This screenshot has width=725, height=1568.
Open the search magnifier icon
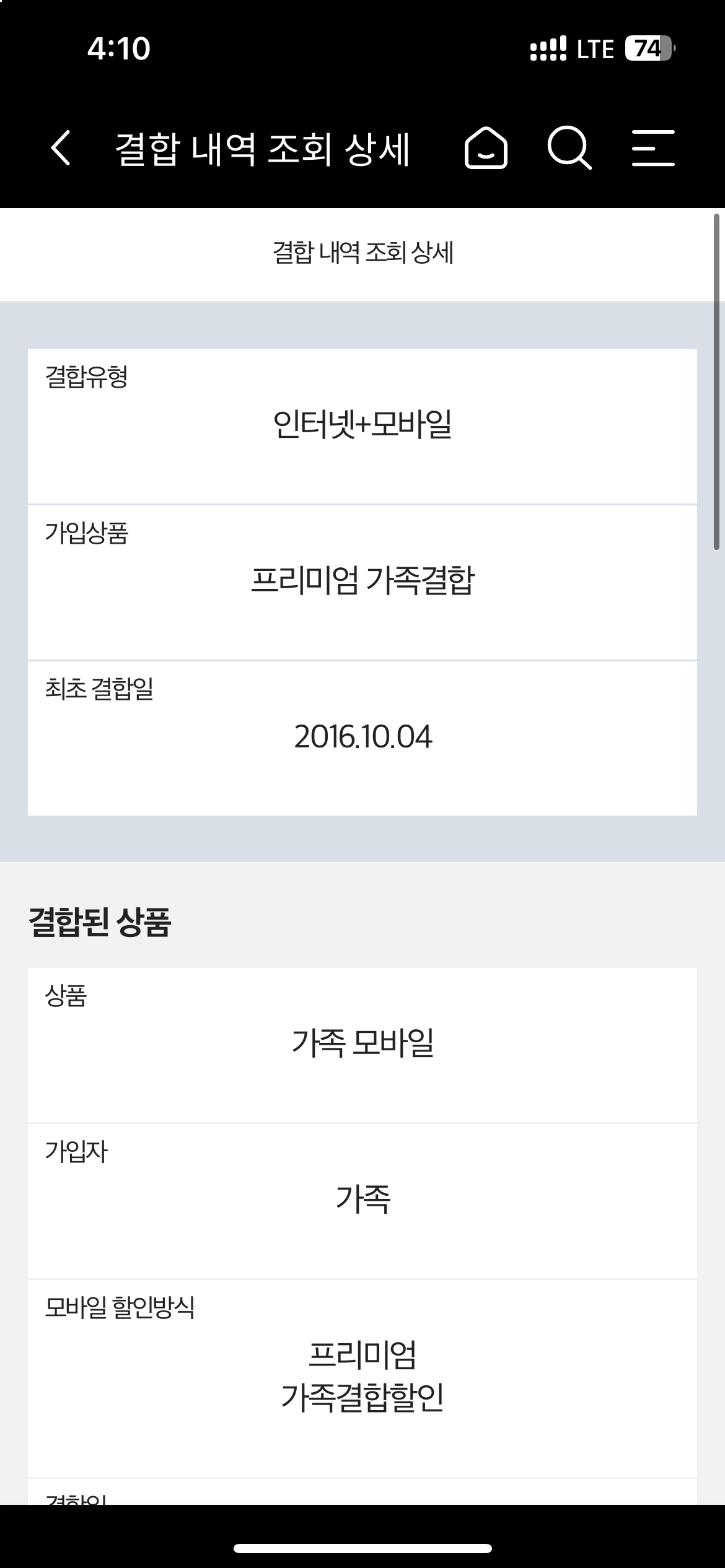tap(569, 148)
